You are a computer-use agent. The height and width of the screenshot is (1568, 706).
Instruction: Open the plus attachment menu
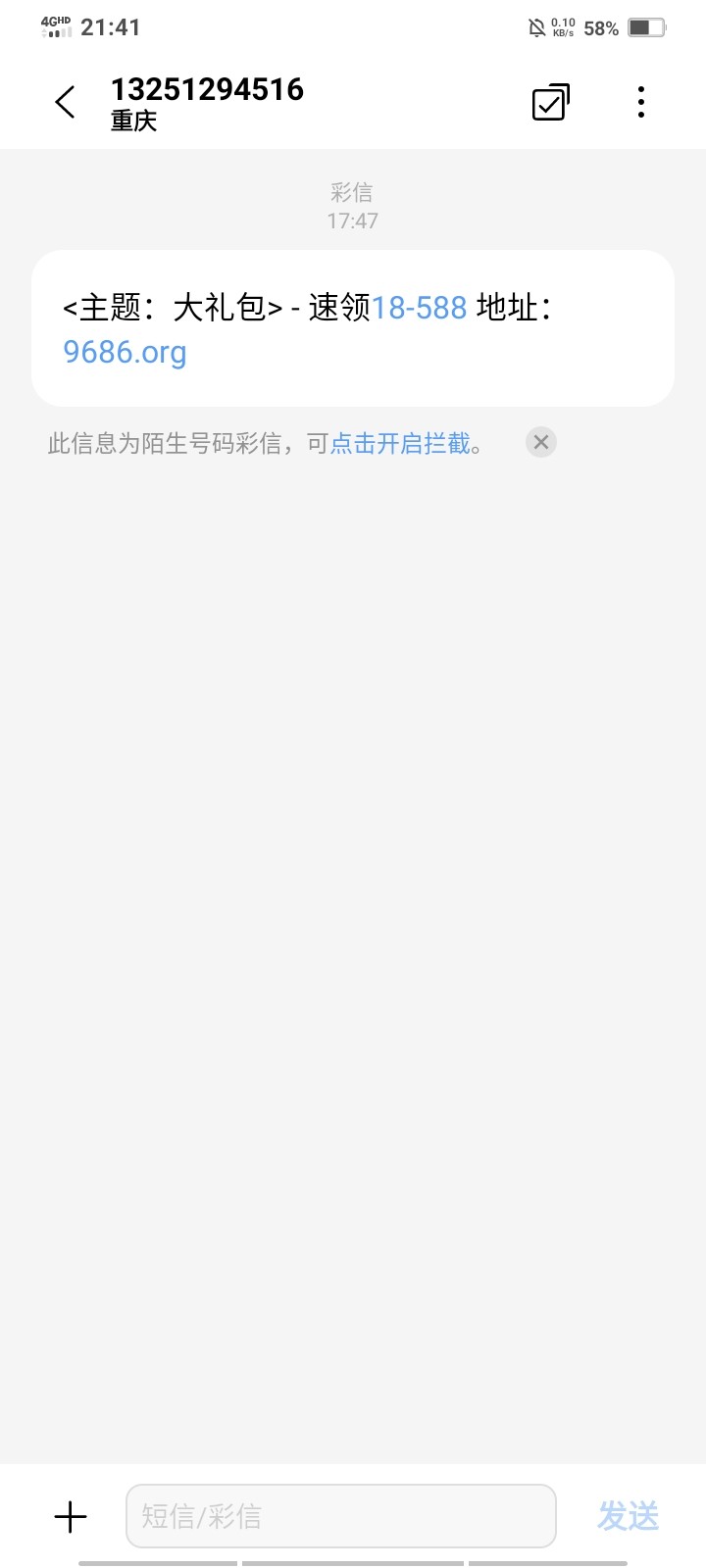point(71,1517)
